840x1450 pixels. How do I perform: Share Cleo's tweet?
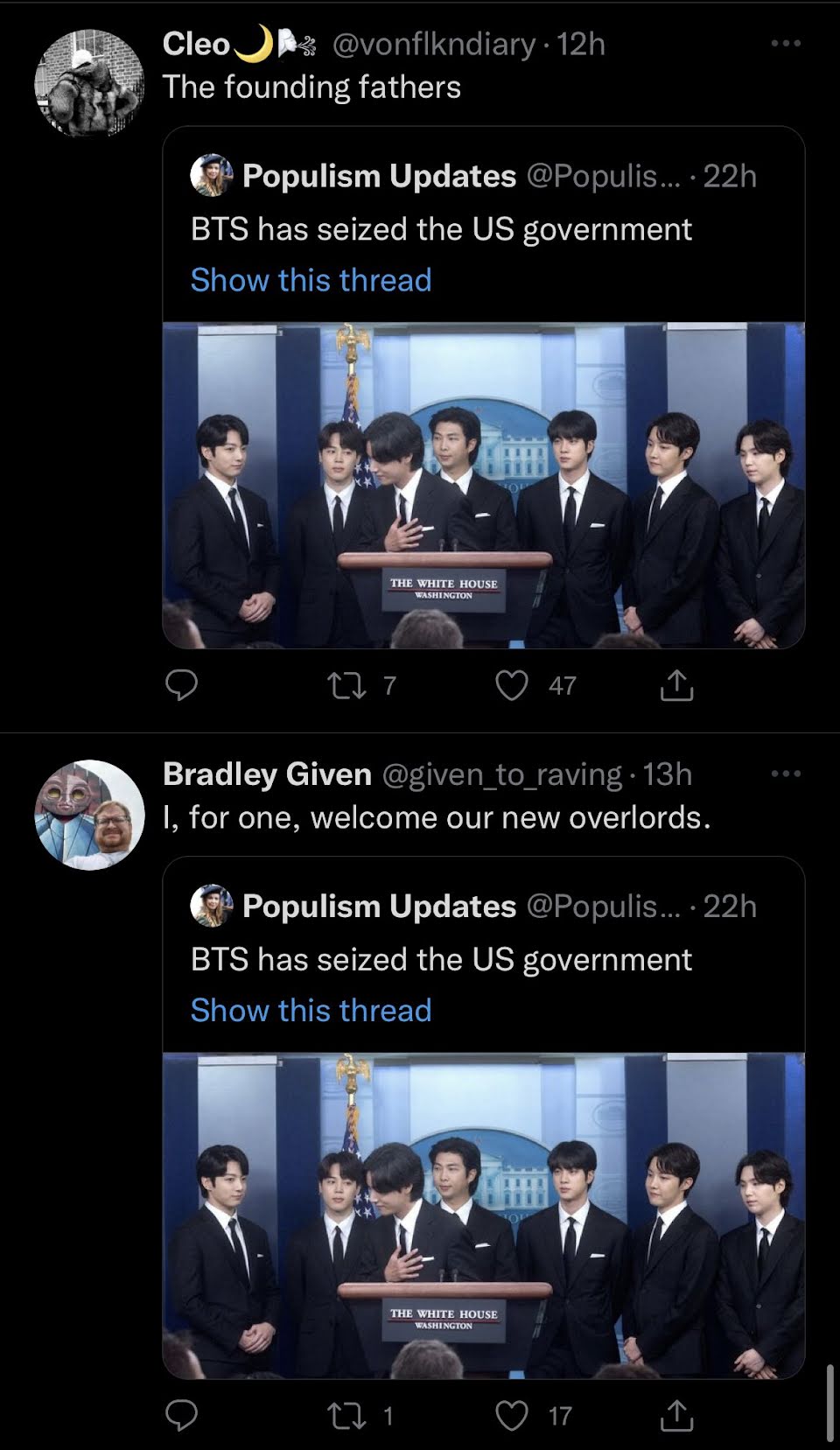pyautogui.click(x=676, y=686)
